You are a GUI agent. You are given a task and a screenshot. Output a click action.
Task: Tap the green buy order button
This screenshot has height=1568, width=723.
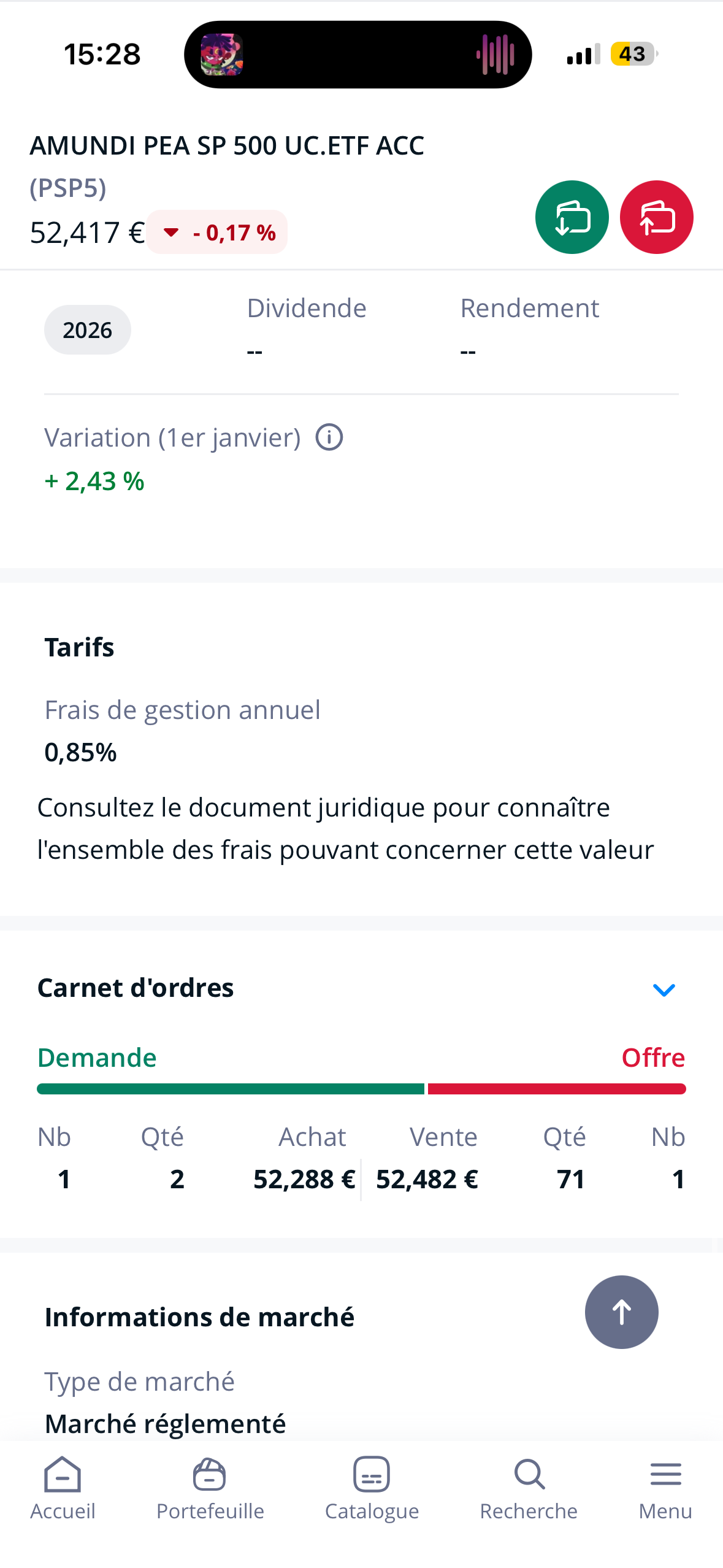click(x=572, y=217)
